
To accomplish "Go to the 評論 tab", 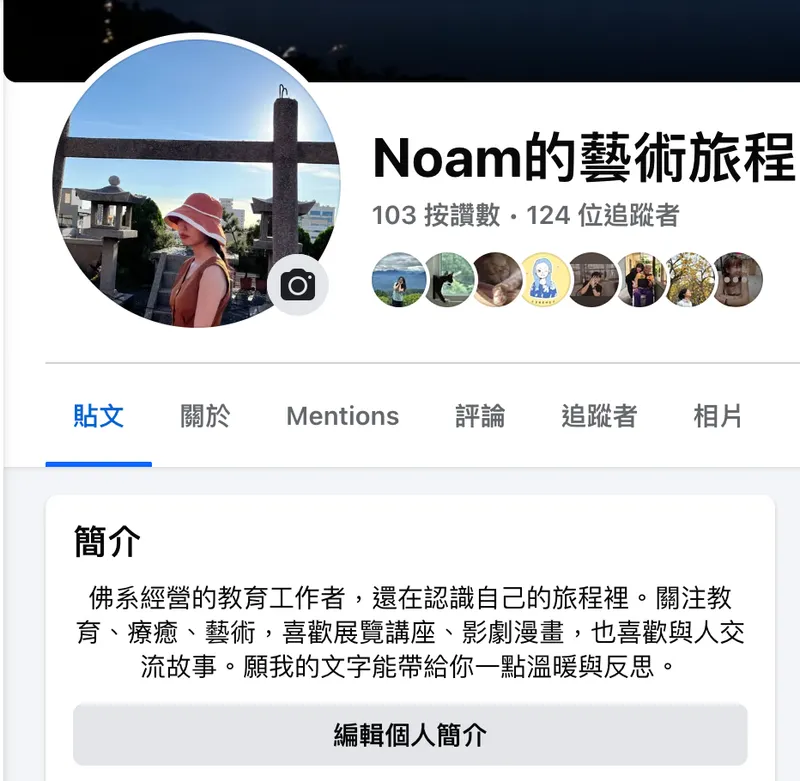I will (480, 416).
